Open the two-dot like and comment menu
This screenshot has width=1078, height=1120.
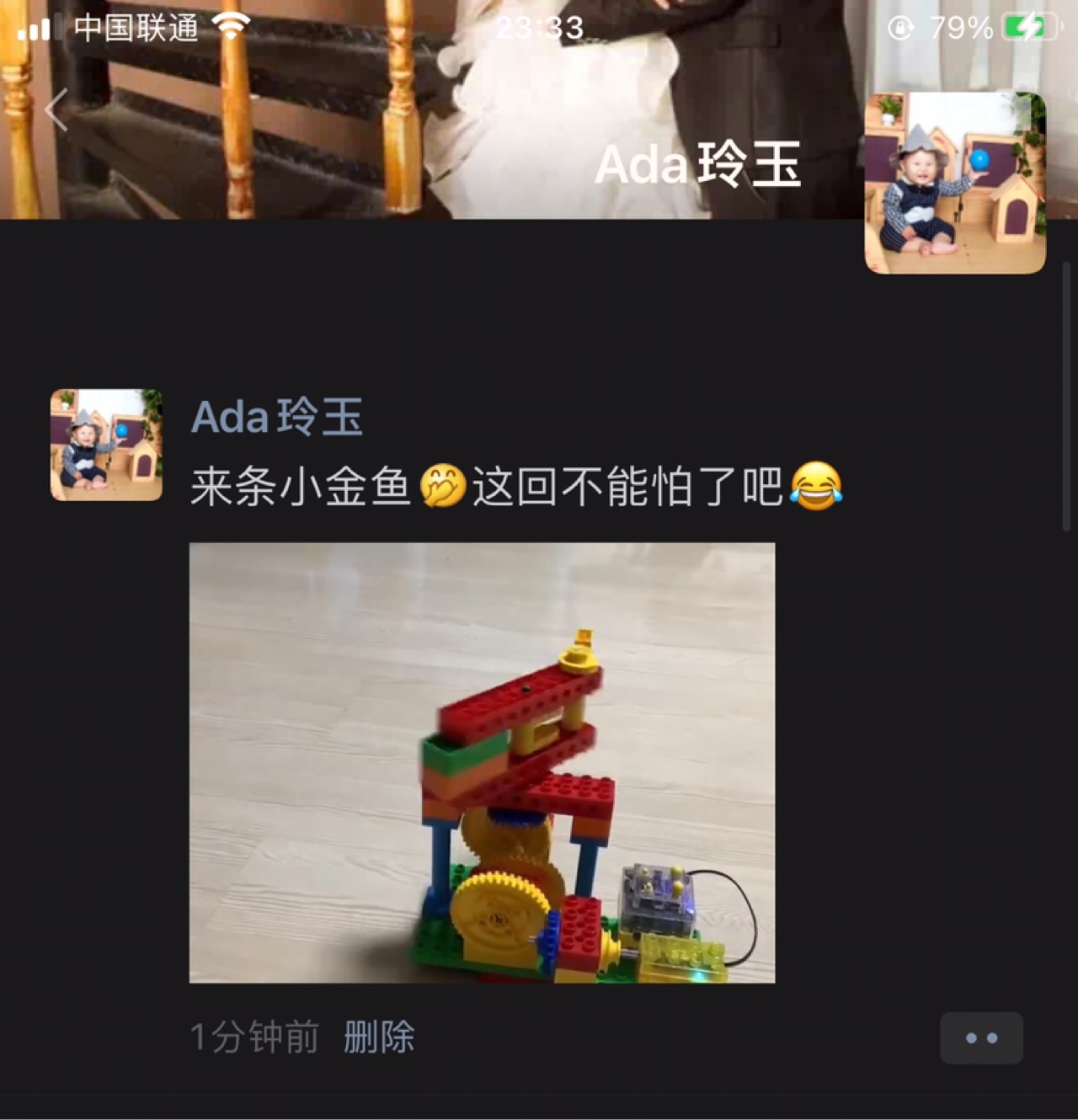[981, 1037]
